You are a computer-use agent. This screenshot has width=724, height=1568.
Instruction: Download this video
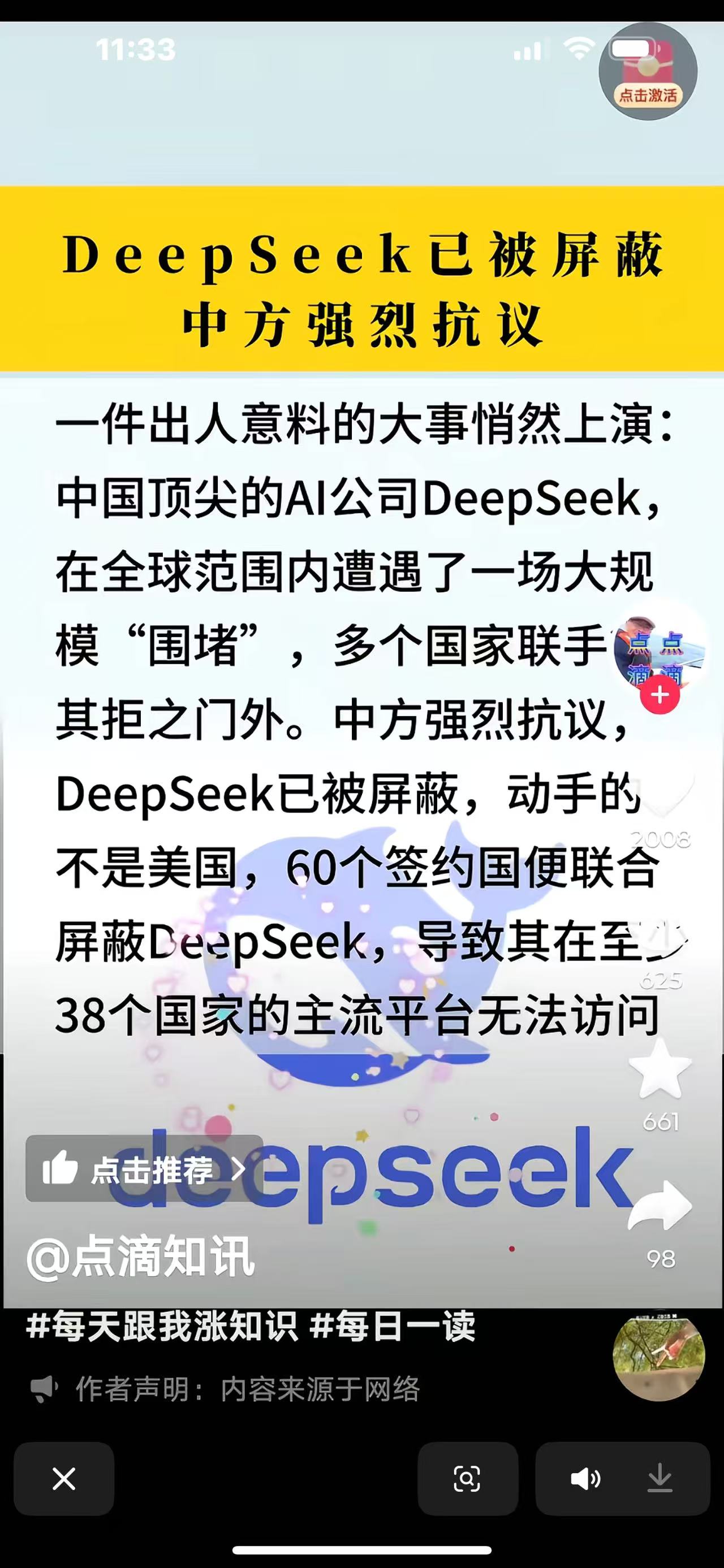click(x=660, y=1479)
